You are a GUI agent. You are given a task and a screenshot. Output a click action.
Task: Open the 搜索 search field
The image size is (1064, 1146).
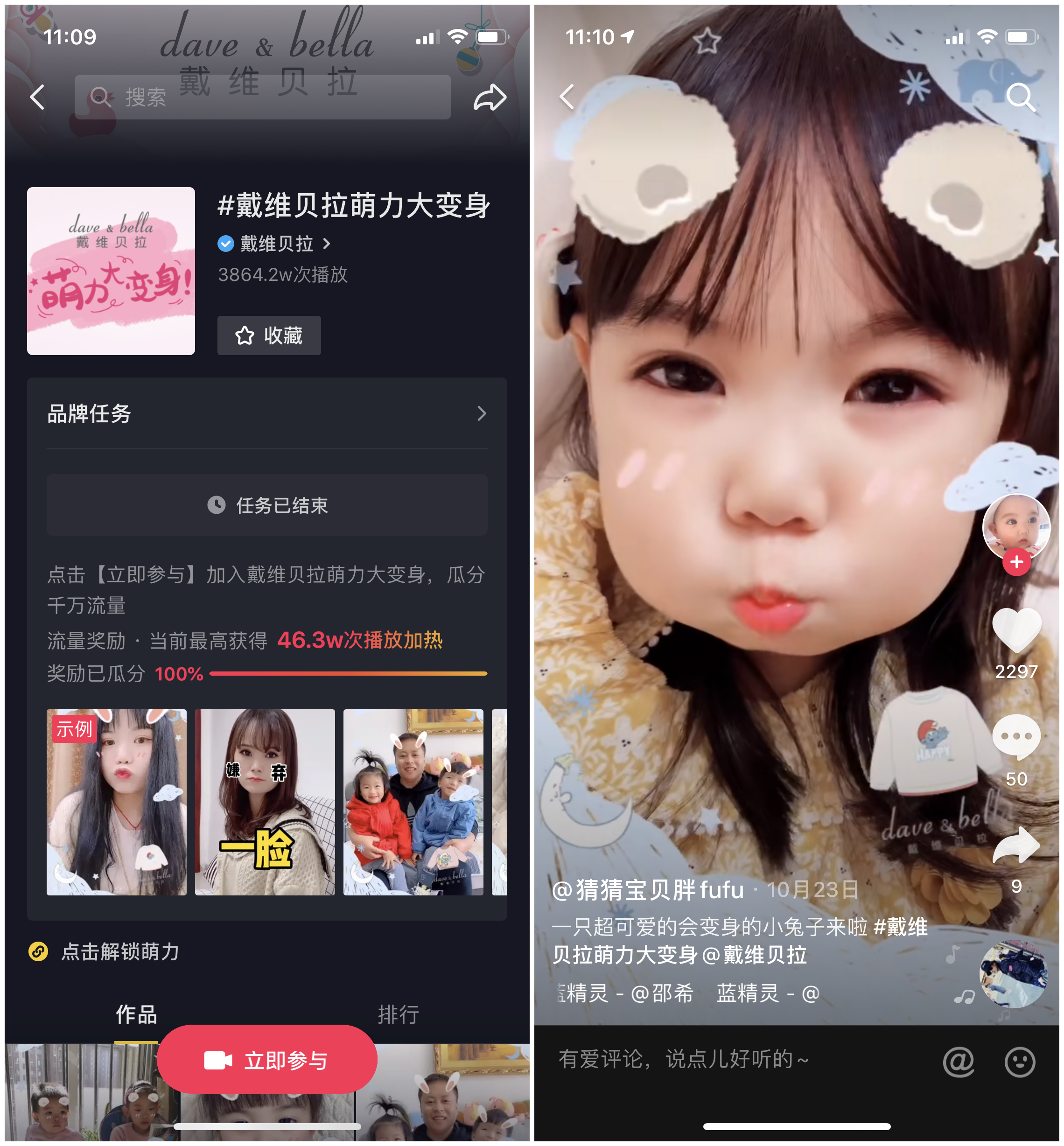262,97
